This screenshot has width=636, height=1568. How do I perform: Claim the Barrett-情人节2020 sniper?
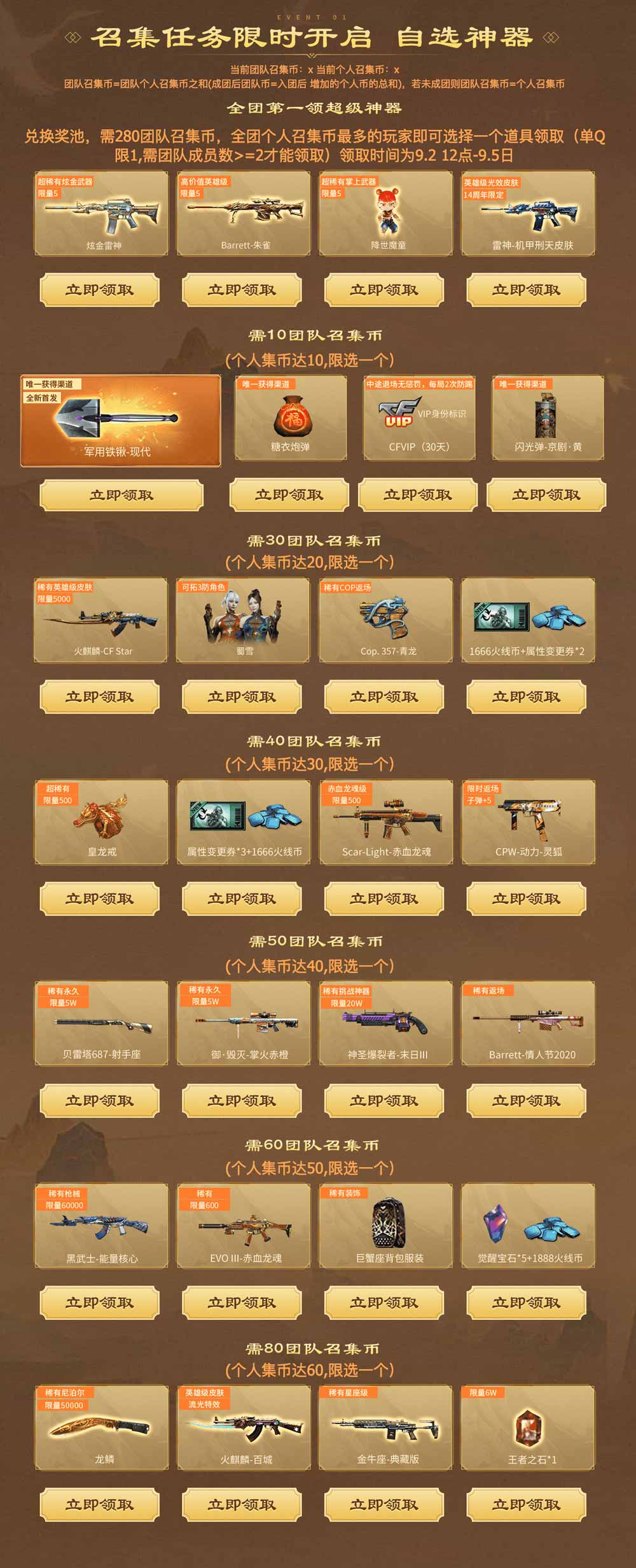pos(527,1101)
